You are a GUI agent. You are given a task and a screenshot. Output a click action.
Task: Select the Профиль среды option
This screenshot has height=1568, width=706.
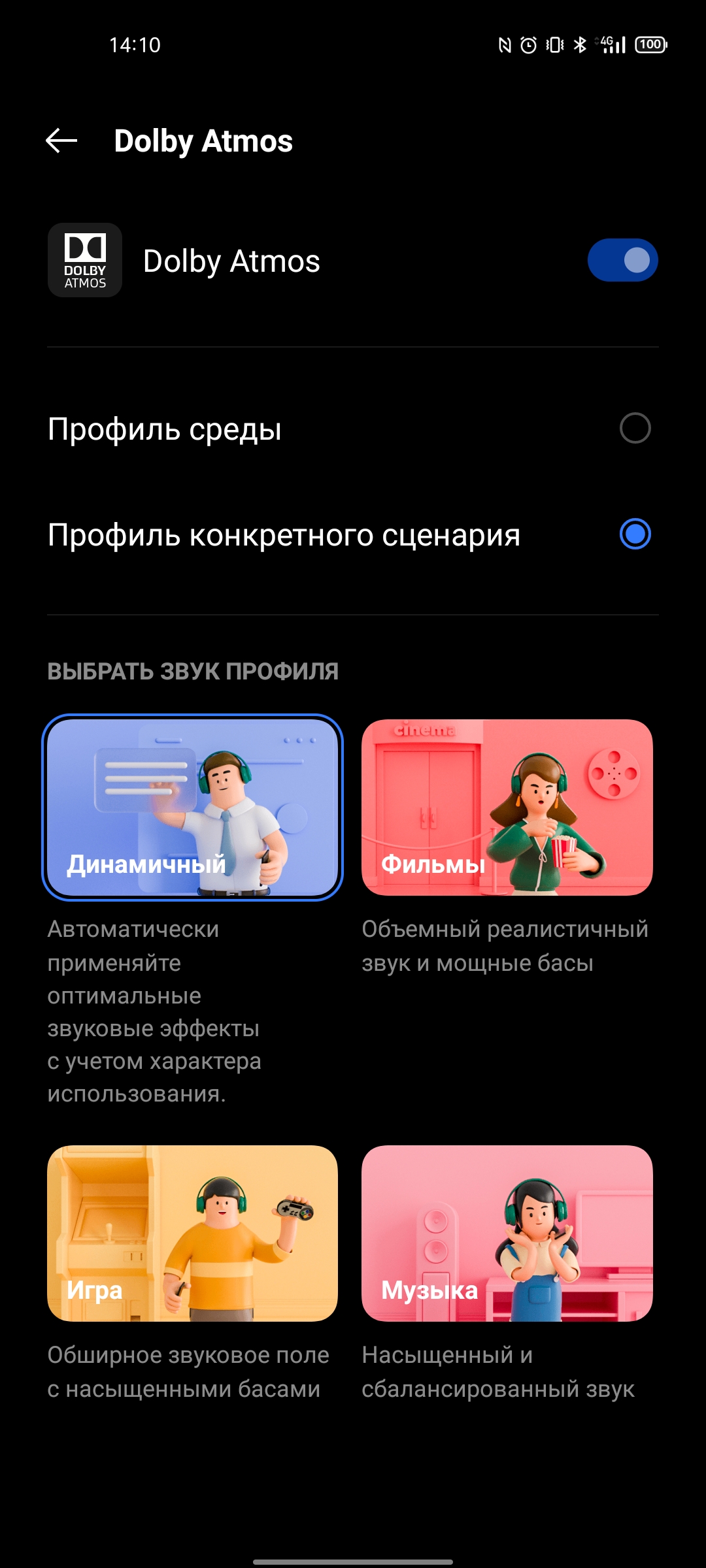tap(635, 429)
